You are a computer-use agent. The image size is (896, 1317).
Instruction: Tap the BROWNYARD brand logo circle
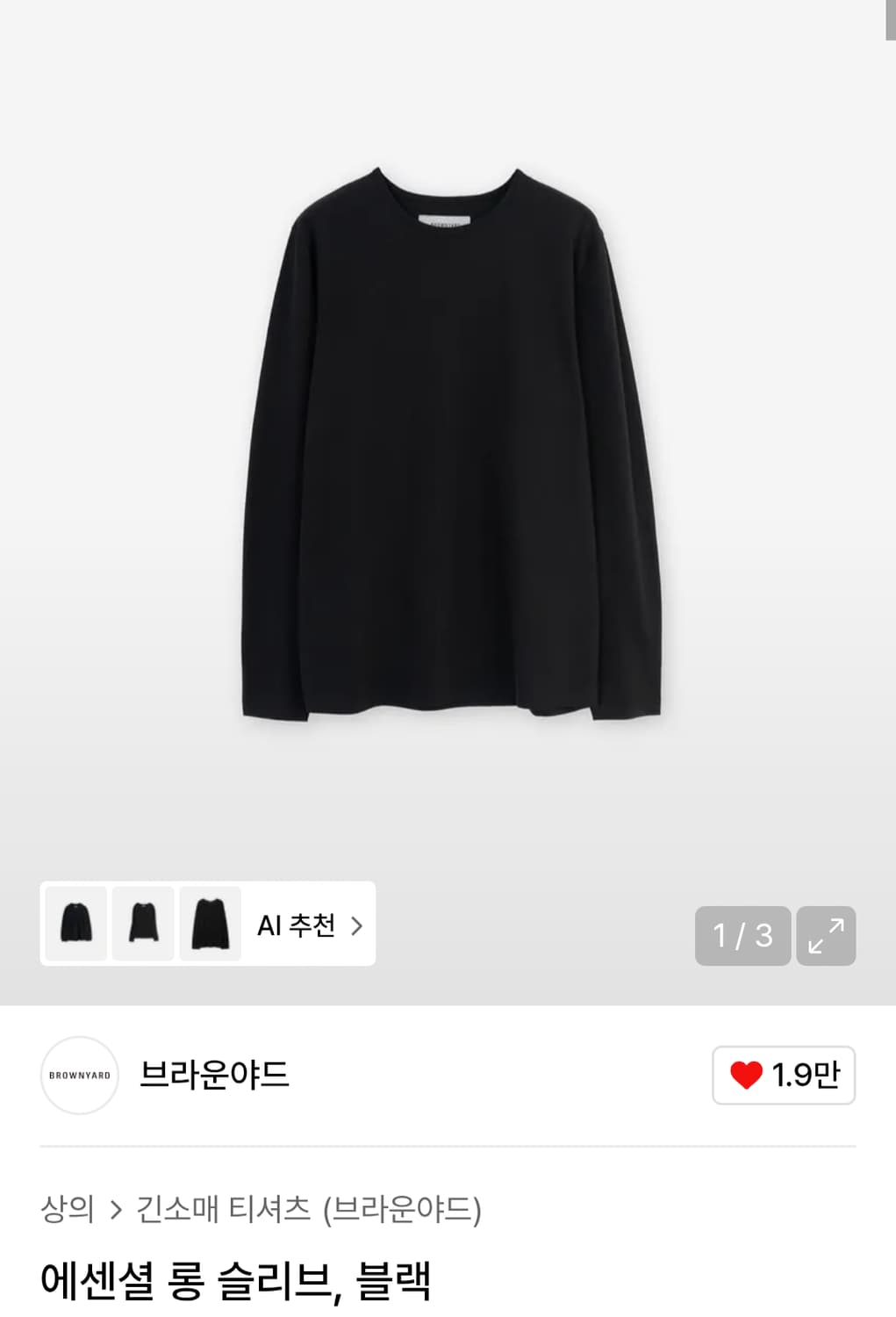[x=79, y=1076]
